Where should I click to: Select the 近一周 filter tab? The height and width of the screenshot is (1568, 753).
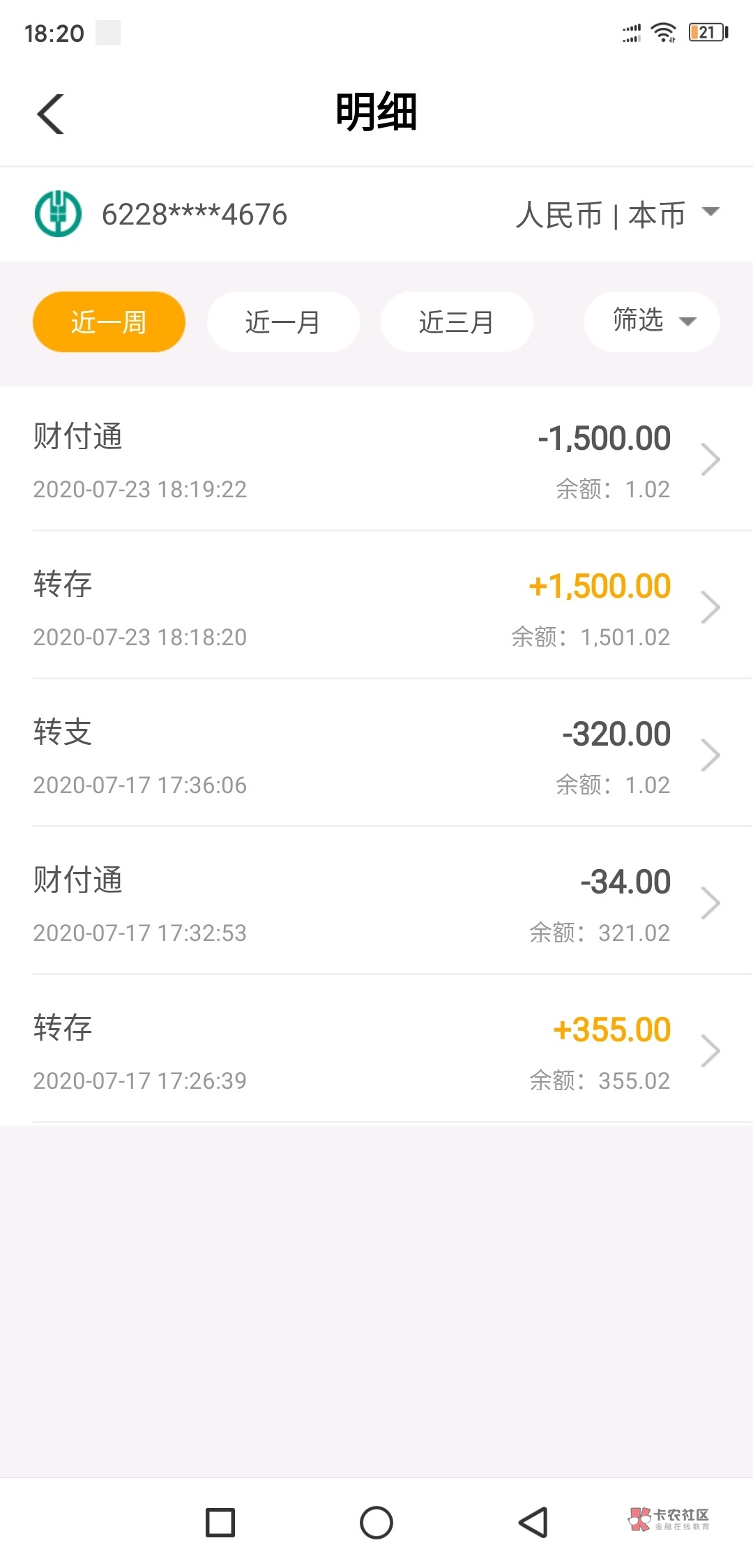[109, 322]
